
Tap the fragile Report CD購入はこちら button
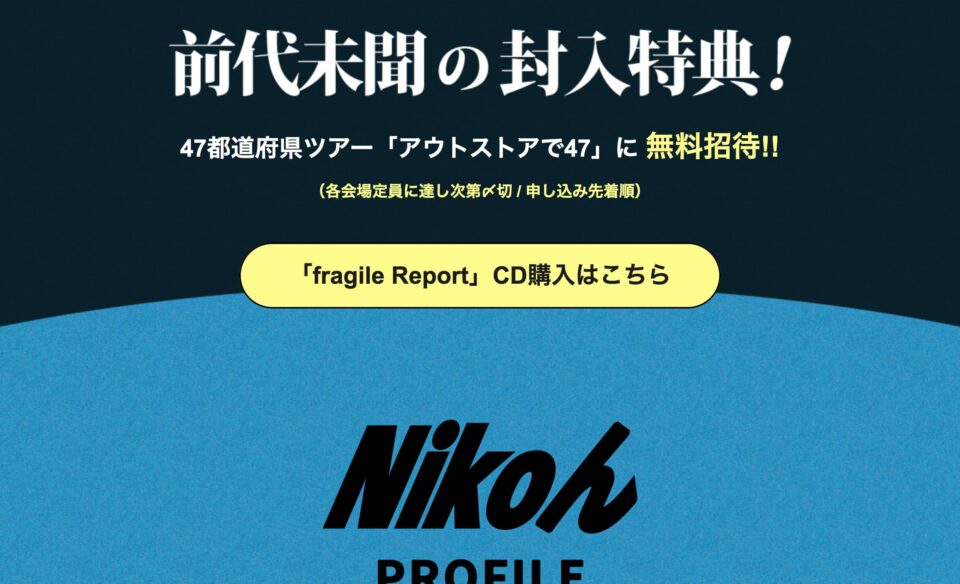[480, 275]
